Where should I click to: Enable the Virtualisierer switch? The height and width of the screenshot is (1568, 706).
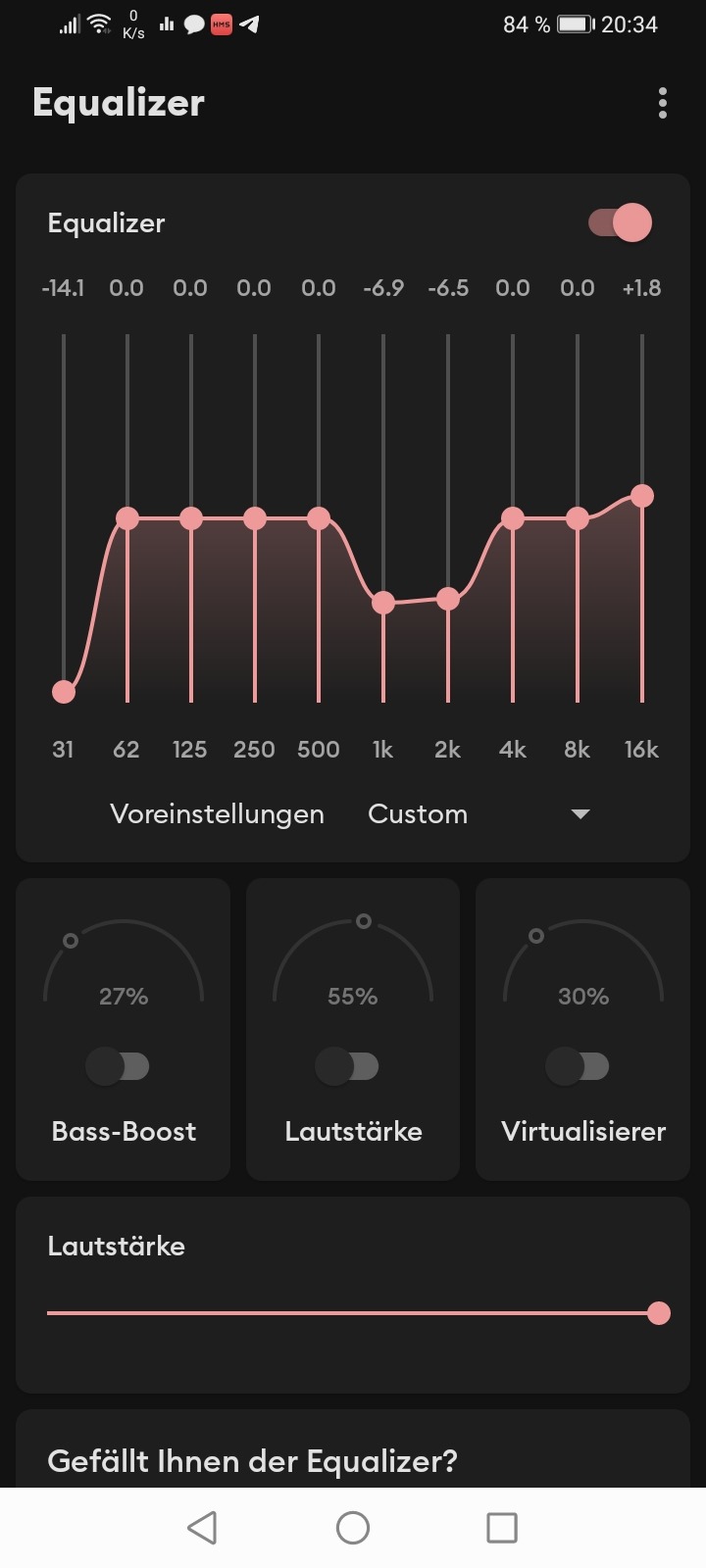coord(578,1066)
